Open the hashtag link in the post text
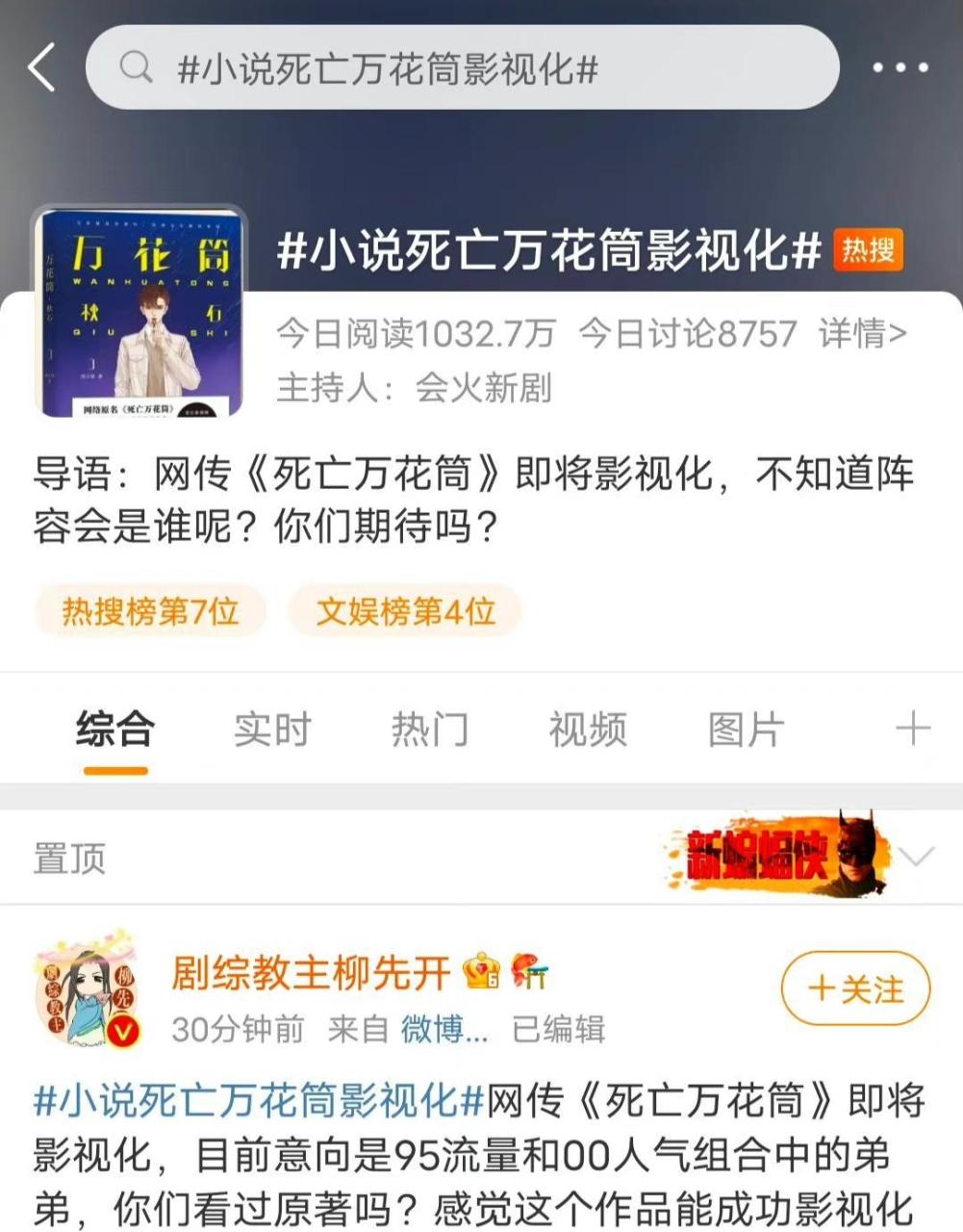963x1232 pixels. point(258,1101)
